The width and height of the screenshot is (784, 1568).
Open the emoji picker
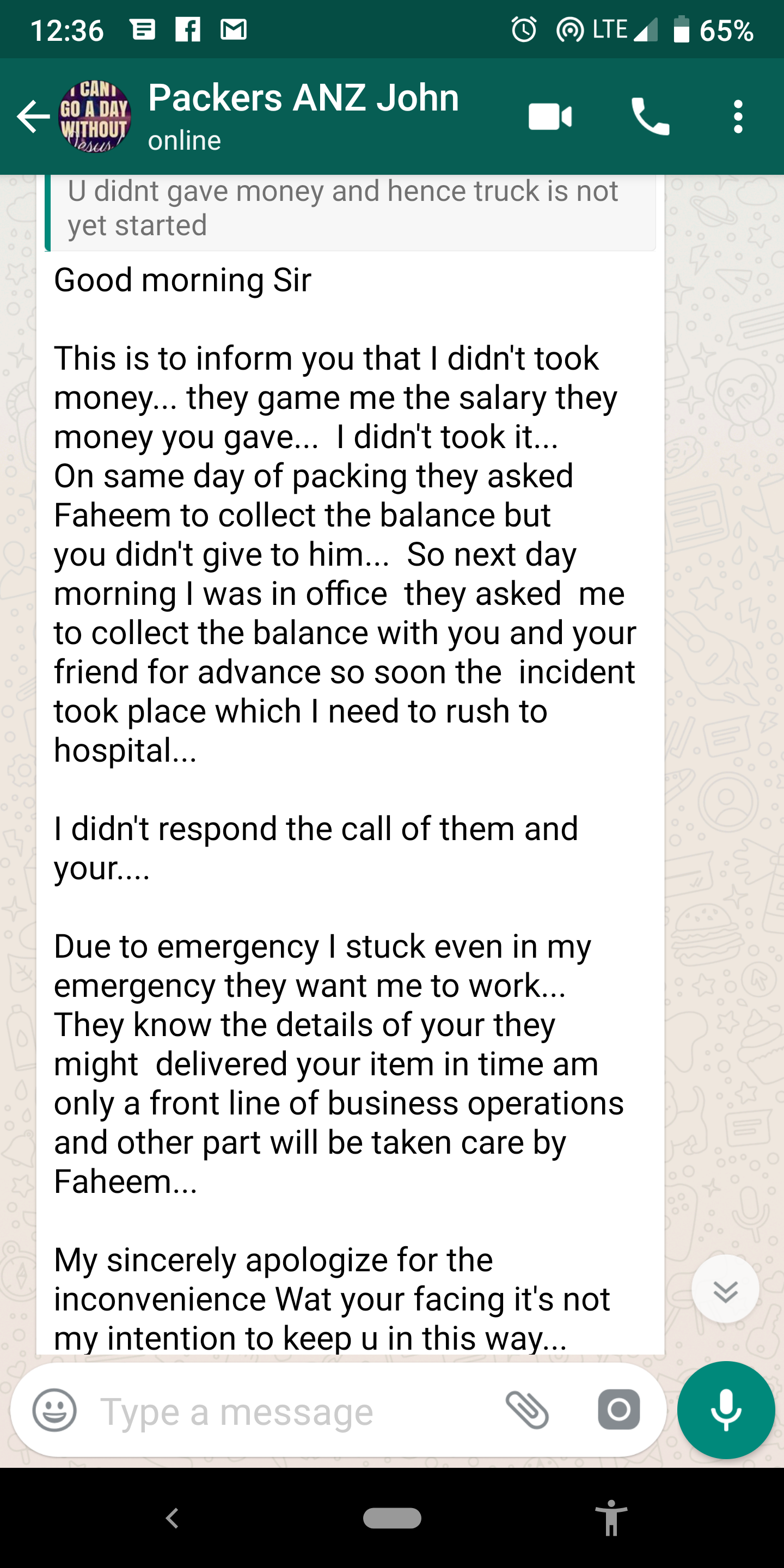point(54,1410)
